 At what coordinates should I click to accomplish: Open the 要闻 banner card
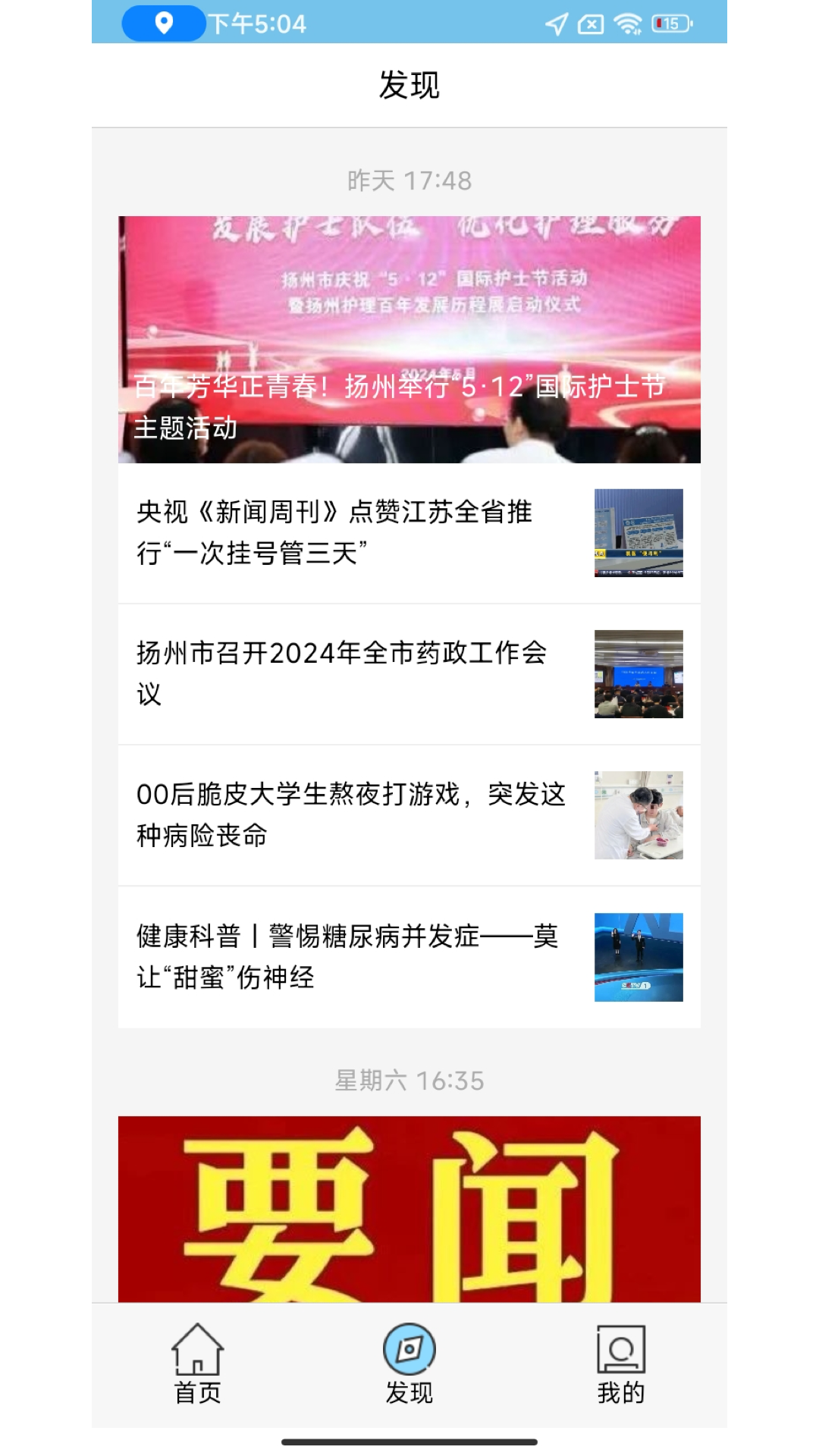[409, 1209]
